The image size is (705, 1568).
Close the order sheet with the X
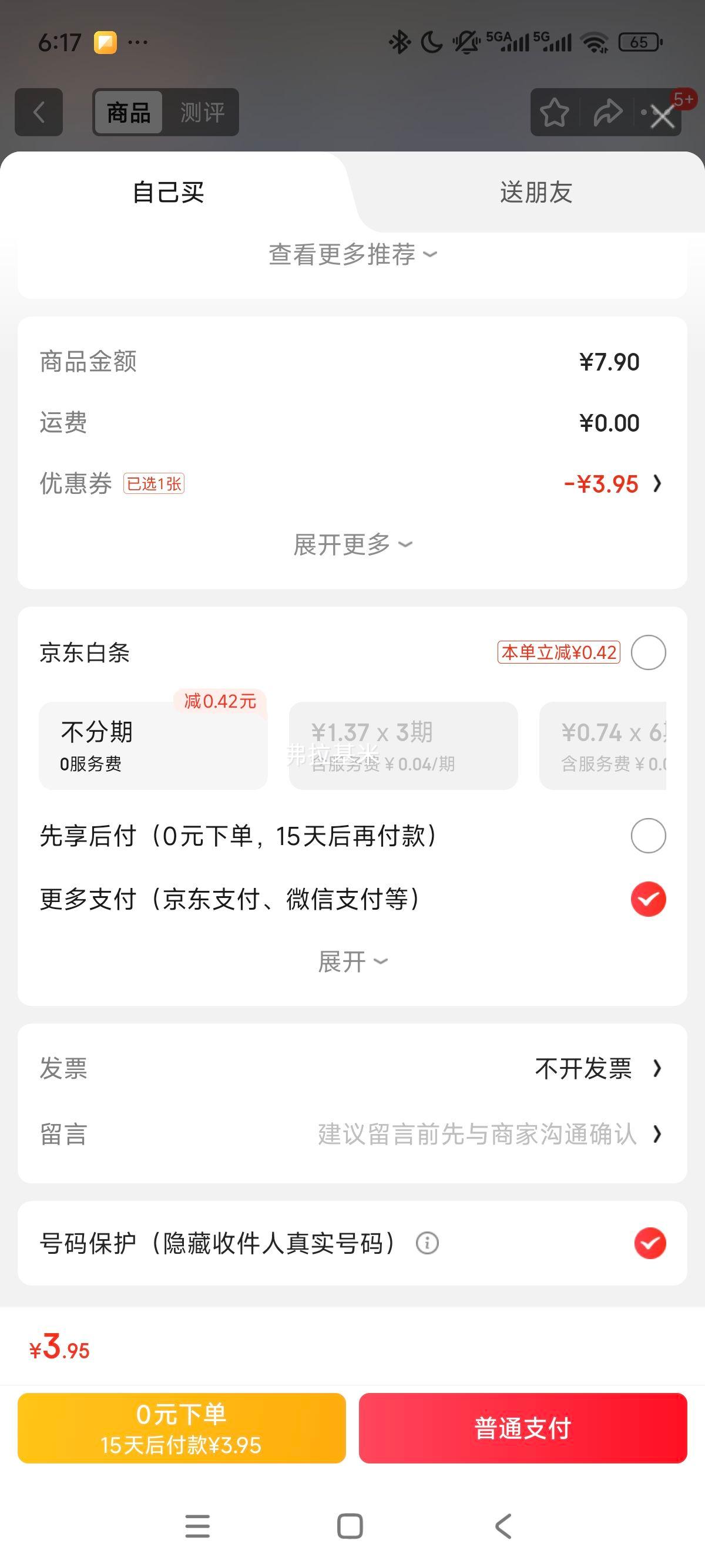coord(662,116)
